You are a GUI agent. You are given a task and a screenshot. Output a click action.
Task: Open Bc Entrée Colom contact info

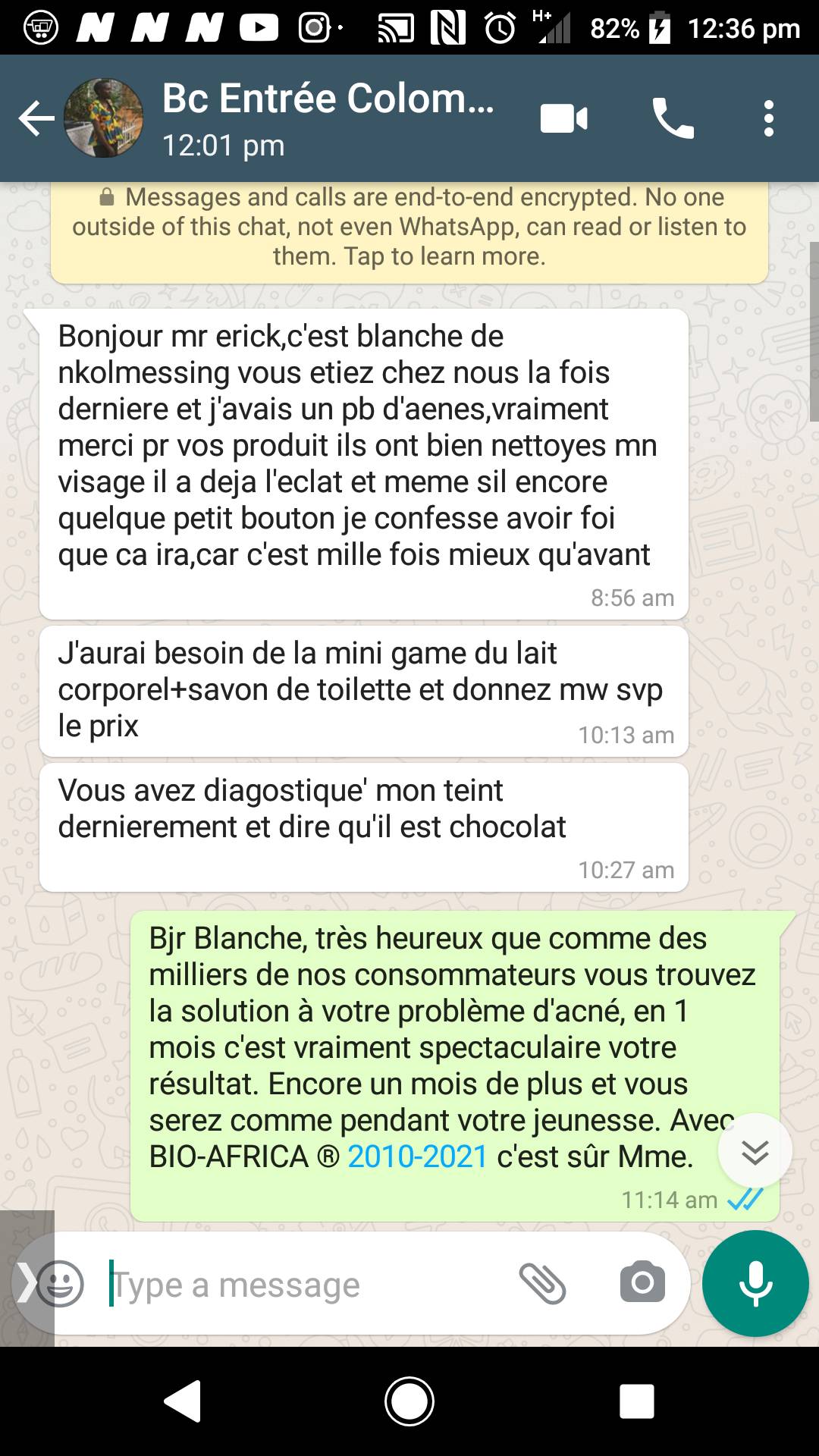coord(328,119)
